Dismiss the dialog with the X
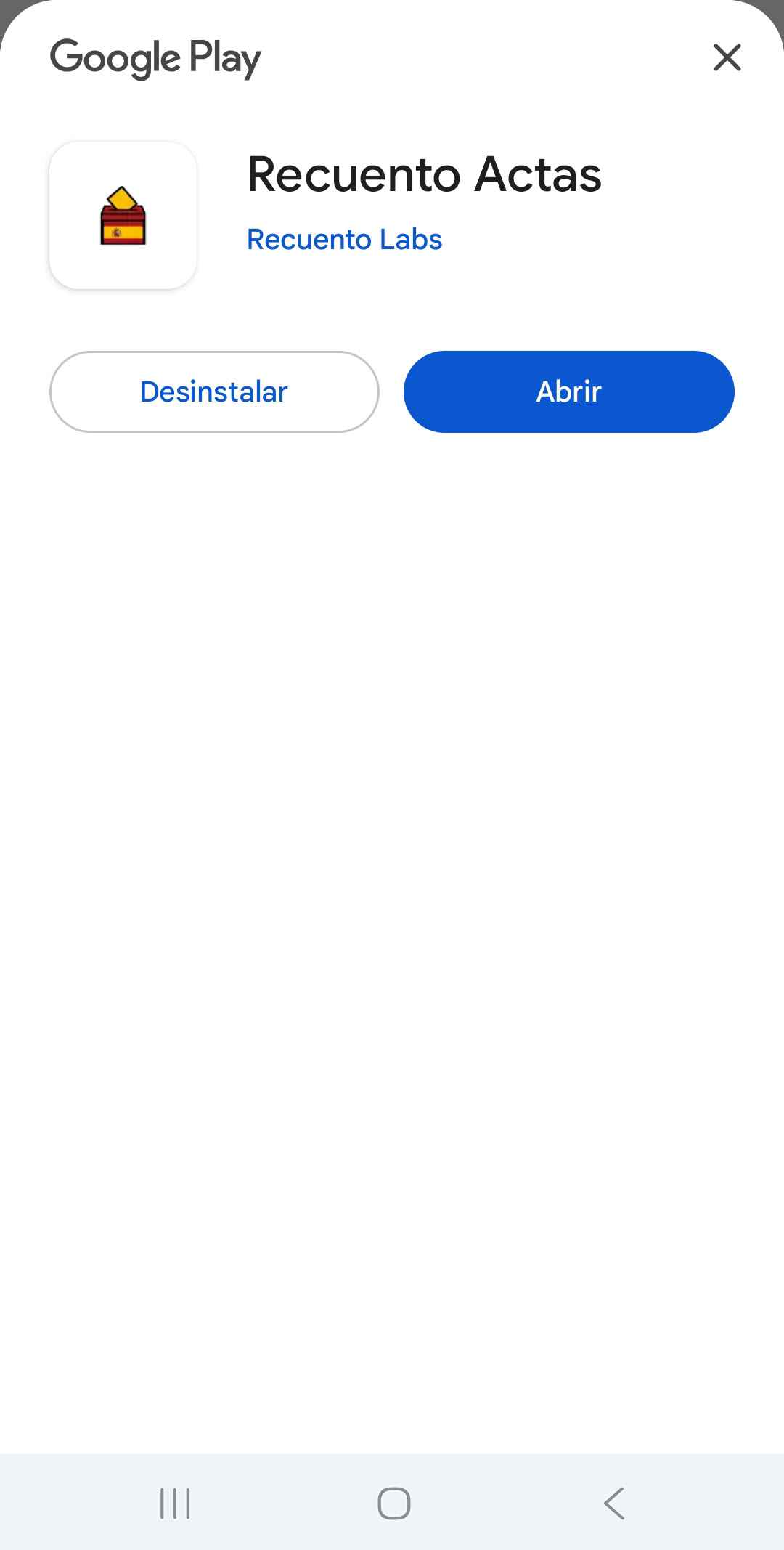 pos(727,57)
